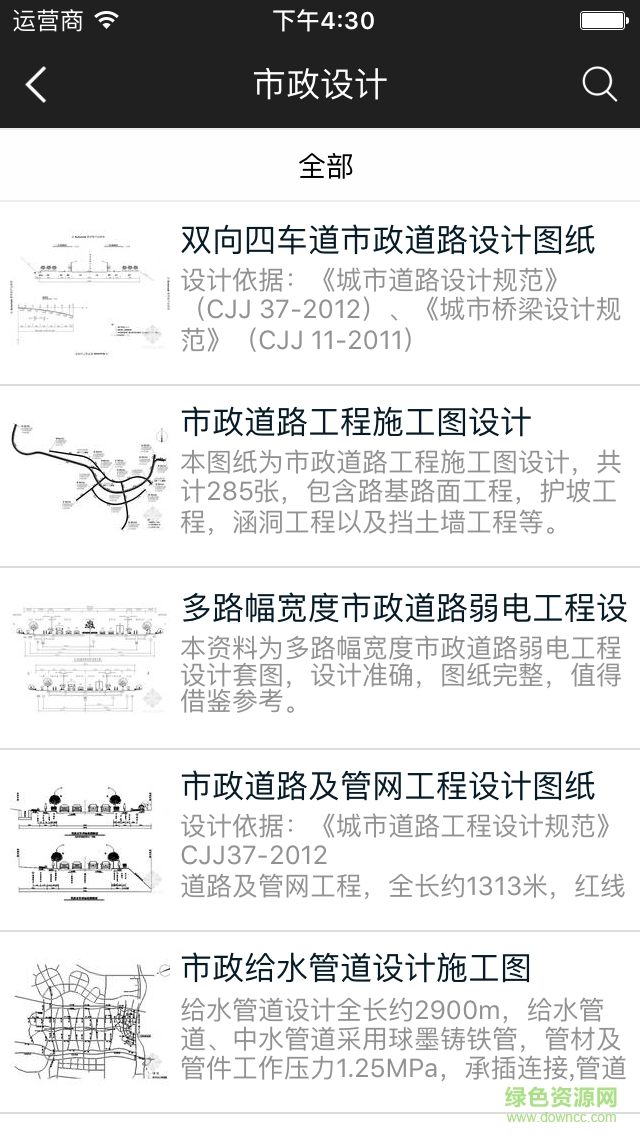Select 市政给水管道设计施工图 entry
Viewport: 640px width, 1136px height.
click(356, 968)
